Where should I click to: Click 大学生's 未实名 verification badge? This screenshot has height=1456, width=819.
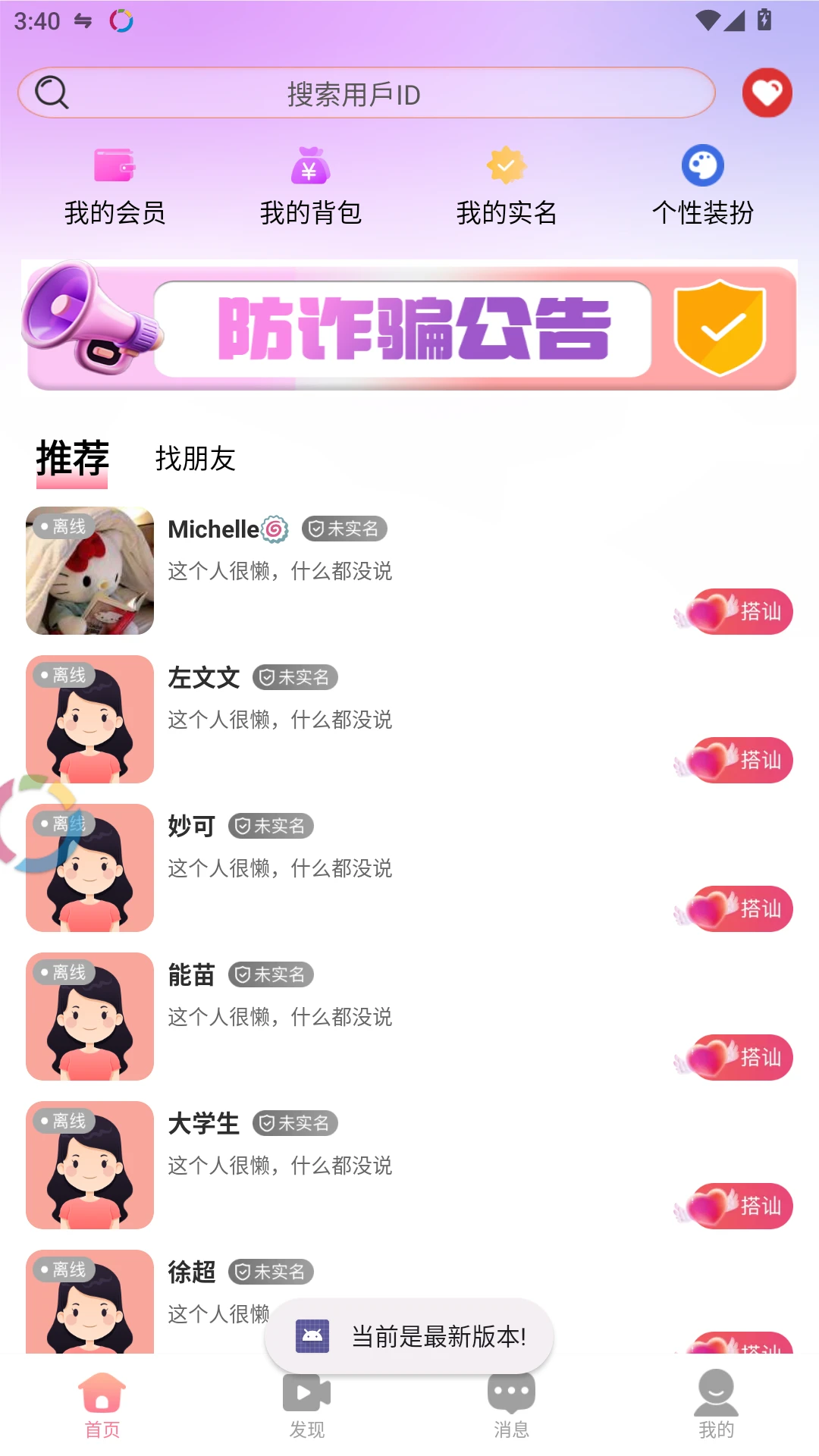click(x=295, y=1122)
